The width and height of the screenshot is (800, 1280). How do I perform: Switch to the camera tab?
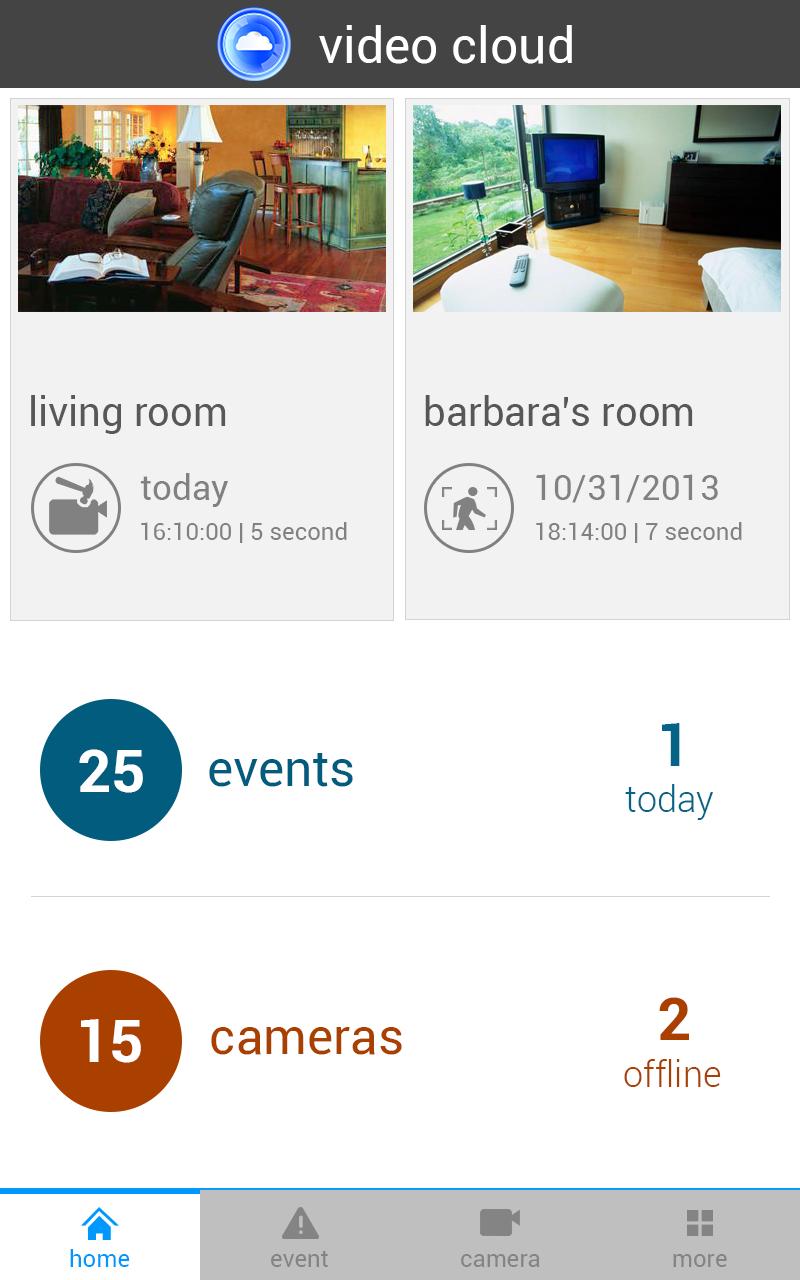(500, 1237)
